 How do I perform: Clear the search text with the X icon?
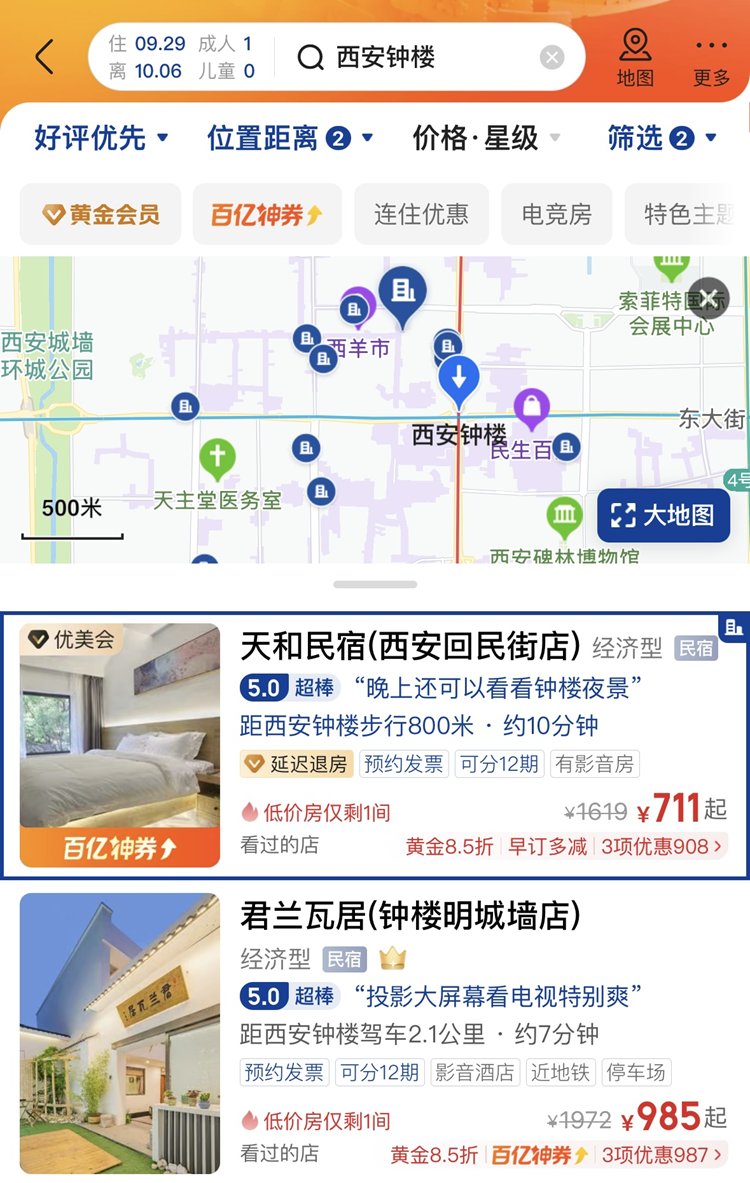[552, 58]
